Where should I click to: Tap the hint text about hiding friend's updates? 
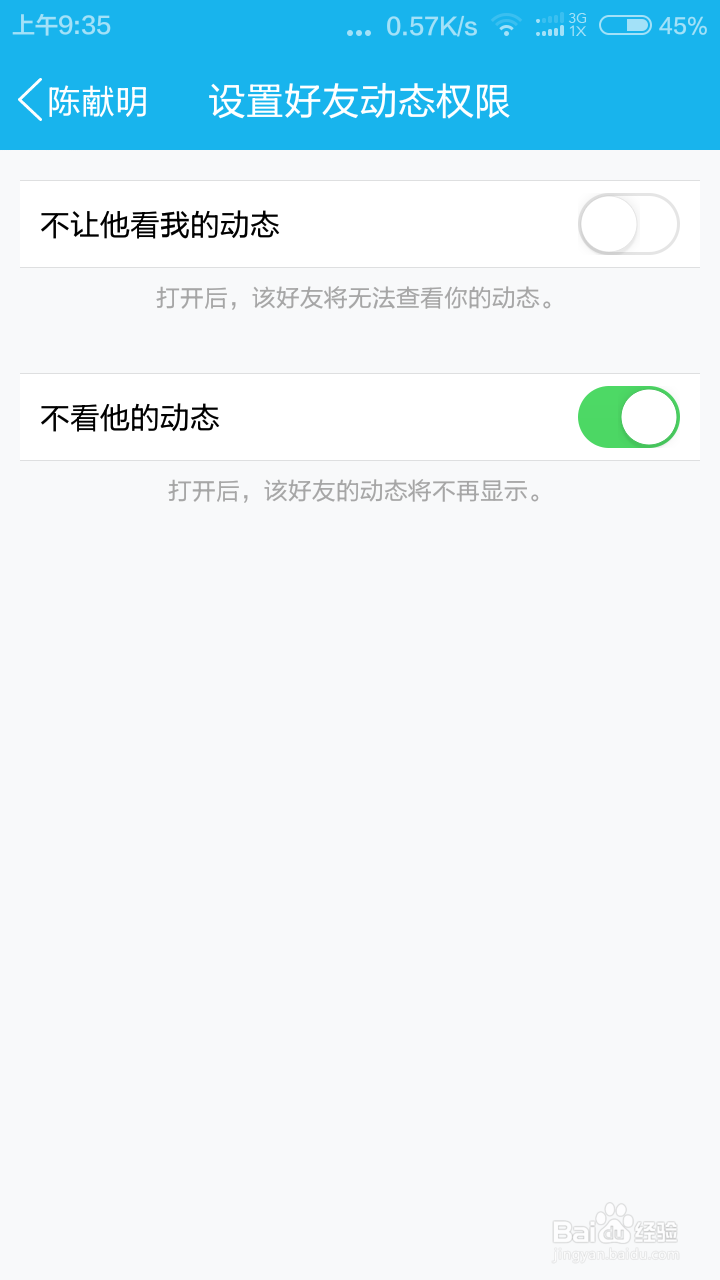point(358,491)
